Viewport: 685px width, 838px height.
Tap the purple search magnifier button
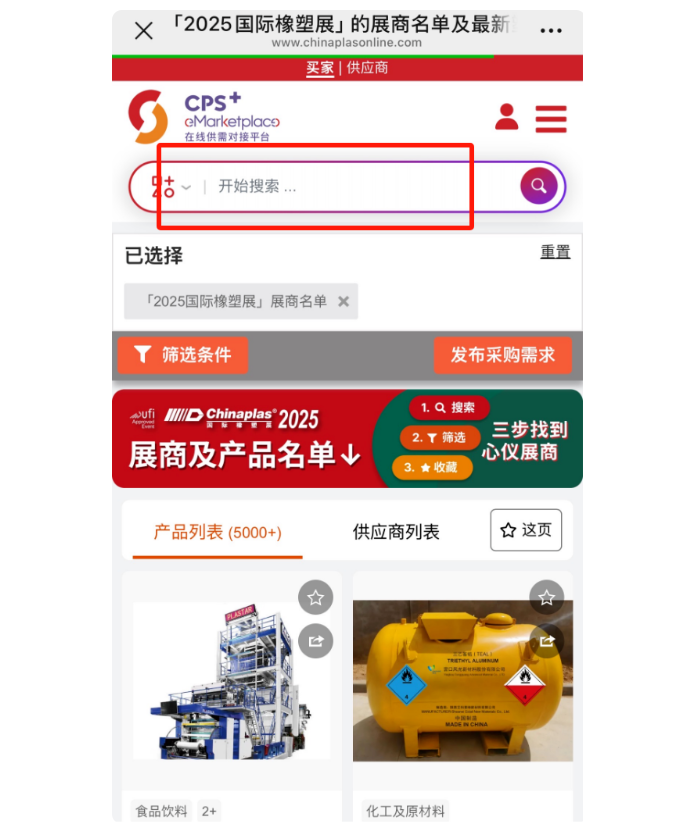pos(539,186)
